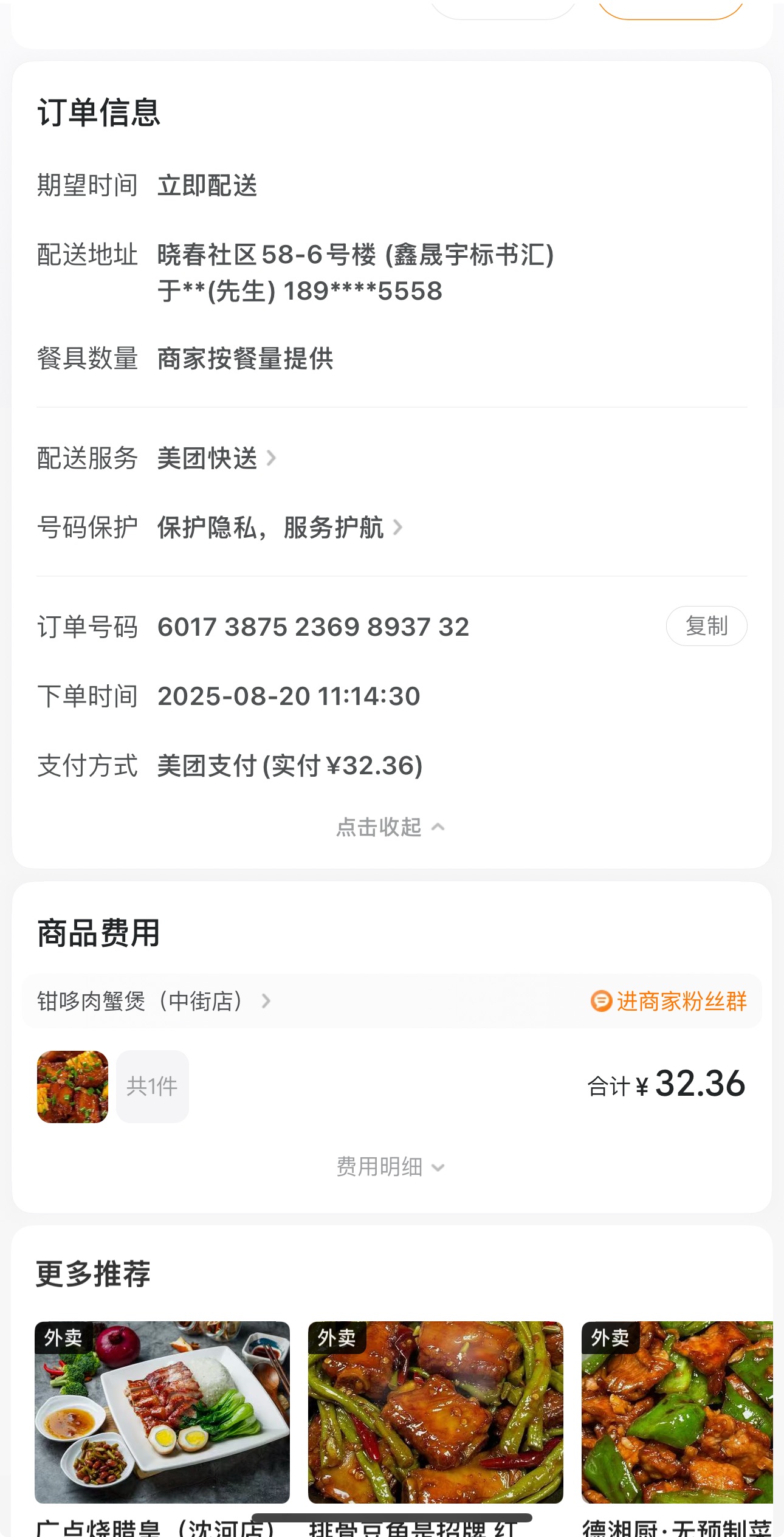Image resolution: width=784 pixels, height=1537 pixels.
Task: Expand the 费用明细 fee breakdown
Action: pyautogui.click(x=390, y=1167)
